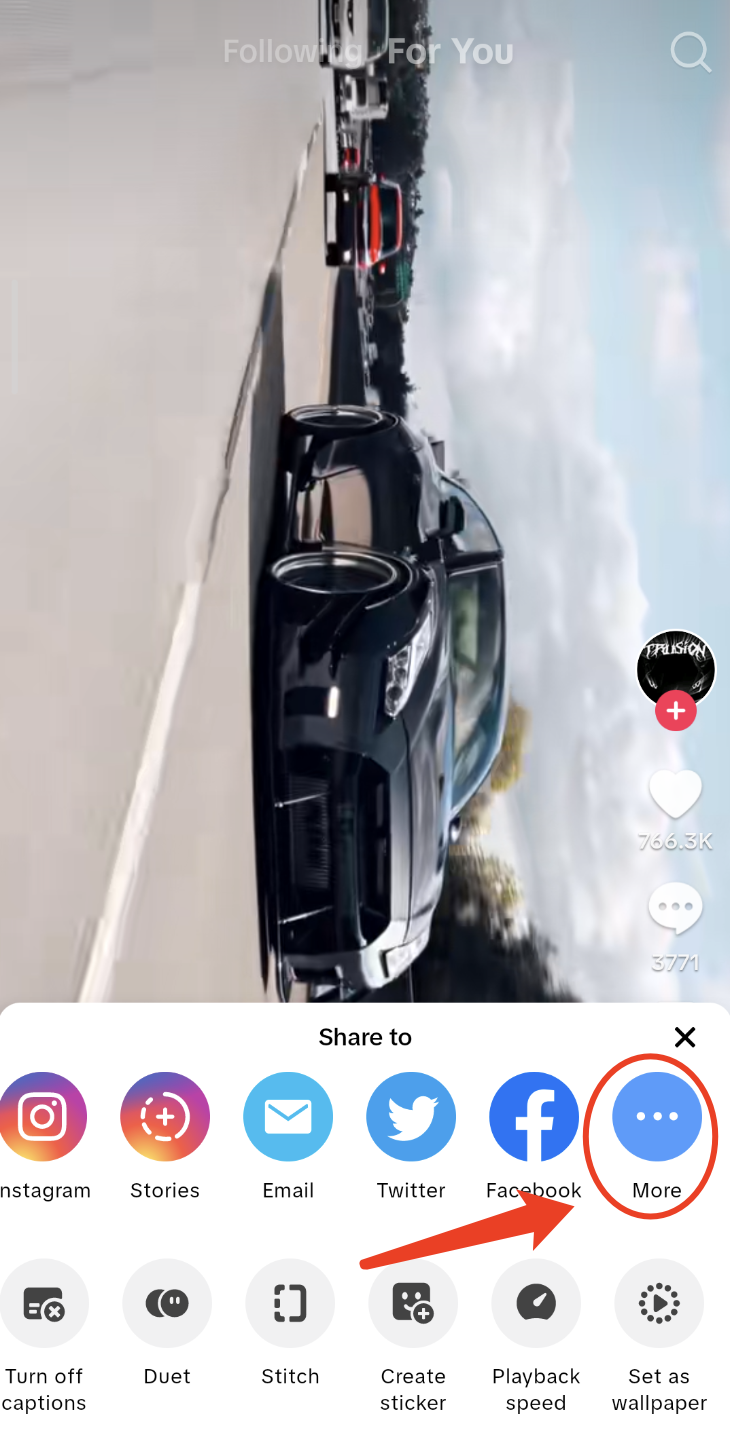Open the comments bubble
Image resolution: width=730 pixels, height=1436 pixels.
click(x=675, y=908)
